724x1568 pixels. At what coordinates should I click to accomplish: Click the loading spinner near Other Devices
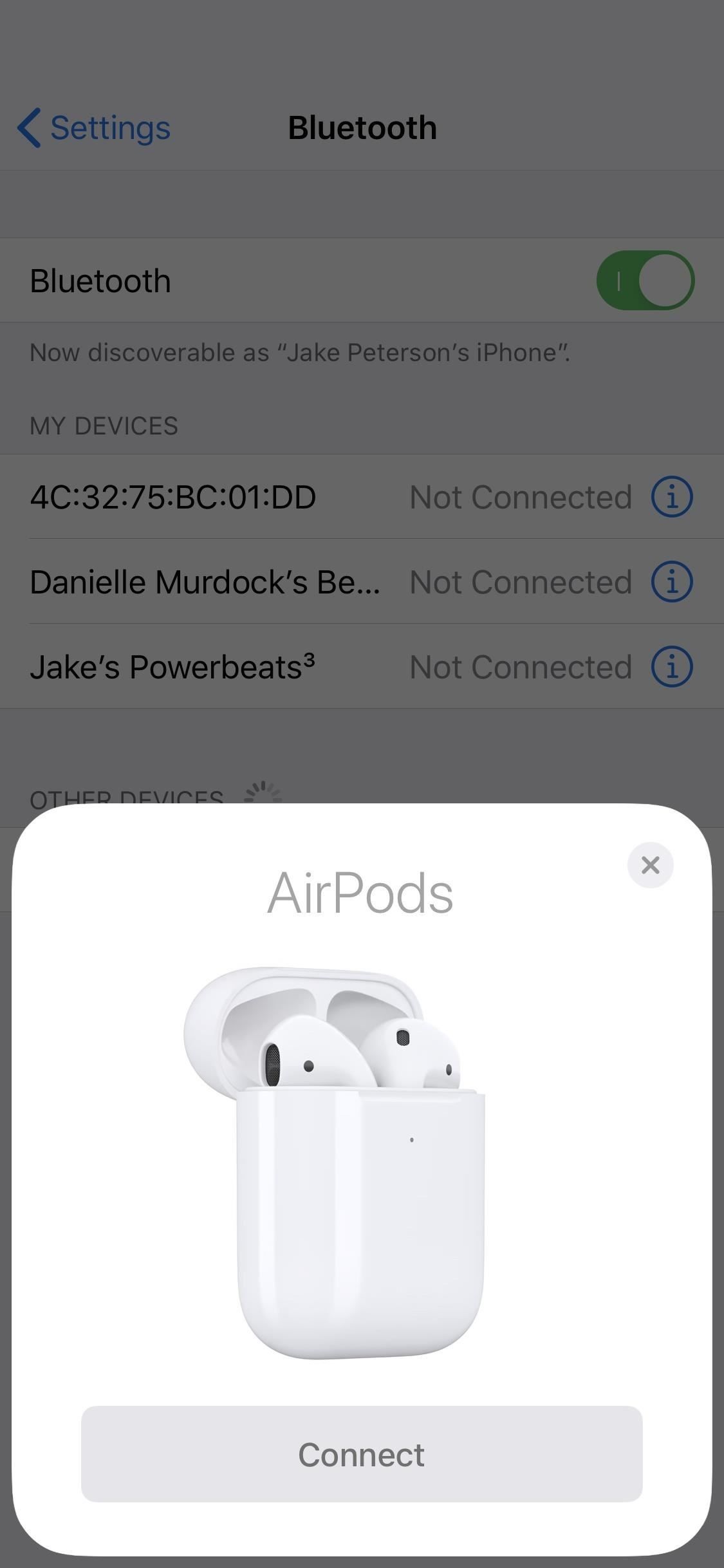[263, 792]
